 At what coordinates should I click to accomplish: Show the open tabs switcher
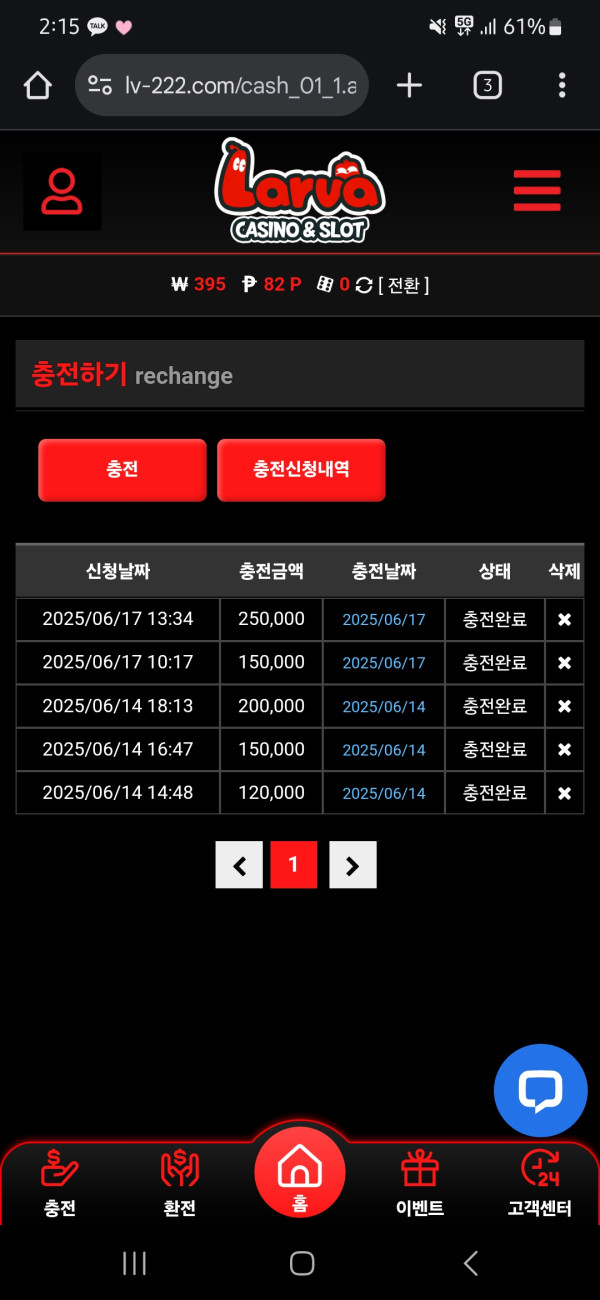(x=487, y=86)
